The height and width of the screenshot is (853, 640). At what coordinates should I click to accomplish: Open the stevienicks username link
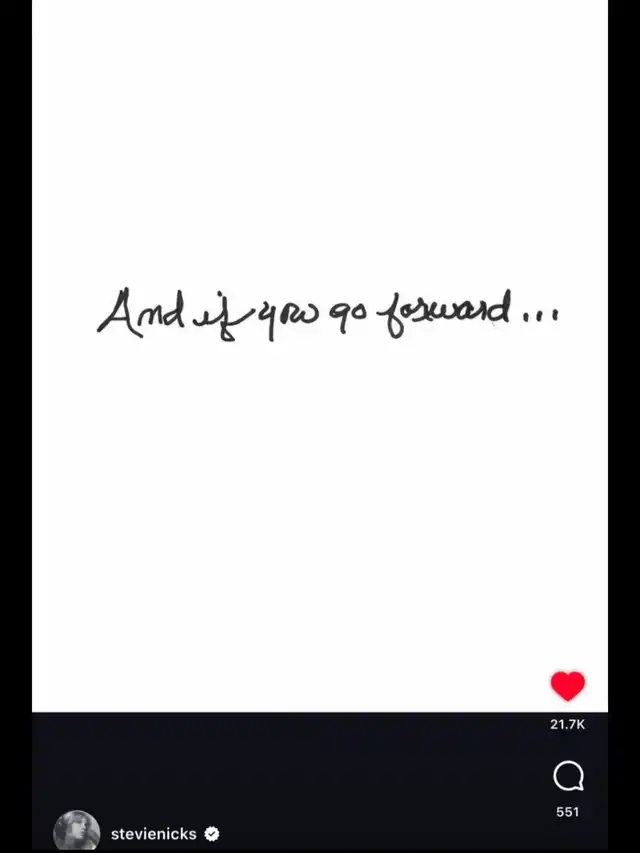click(x=154, y=833)
